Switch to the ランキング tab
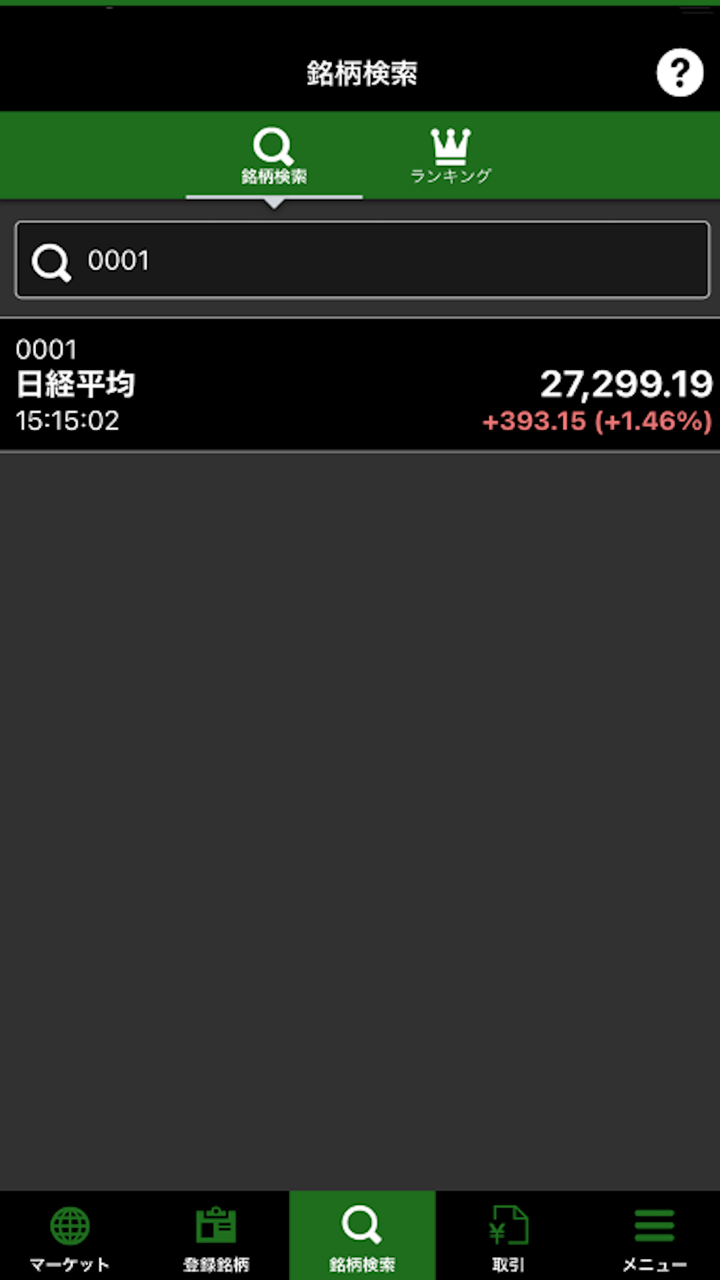This screenshot has width=720, height=1280. 451,157
